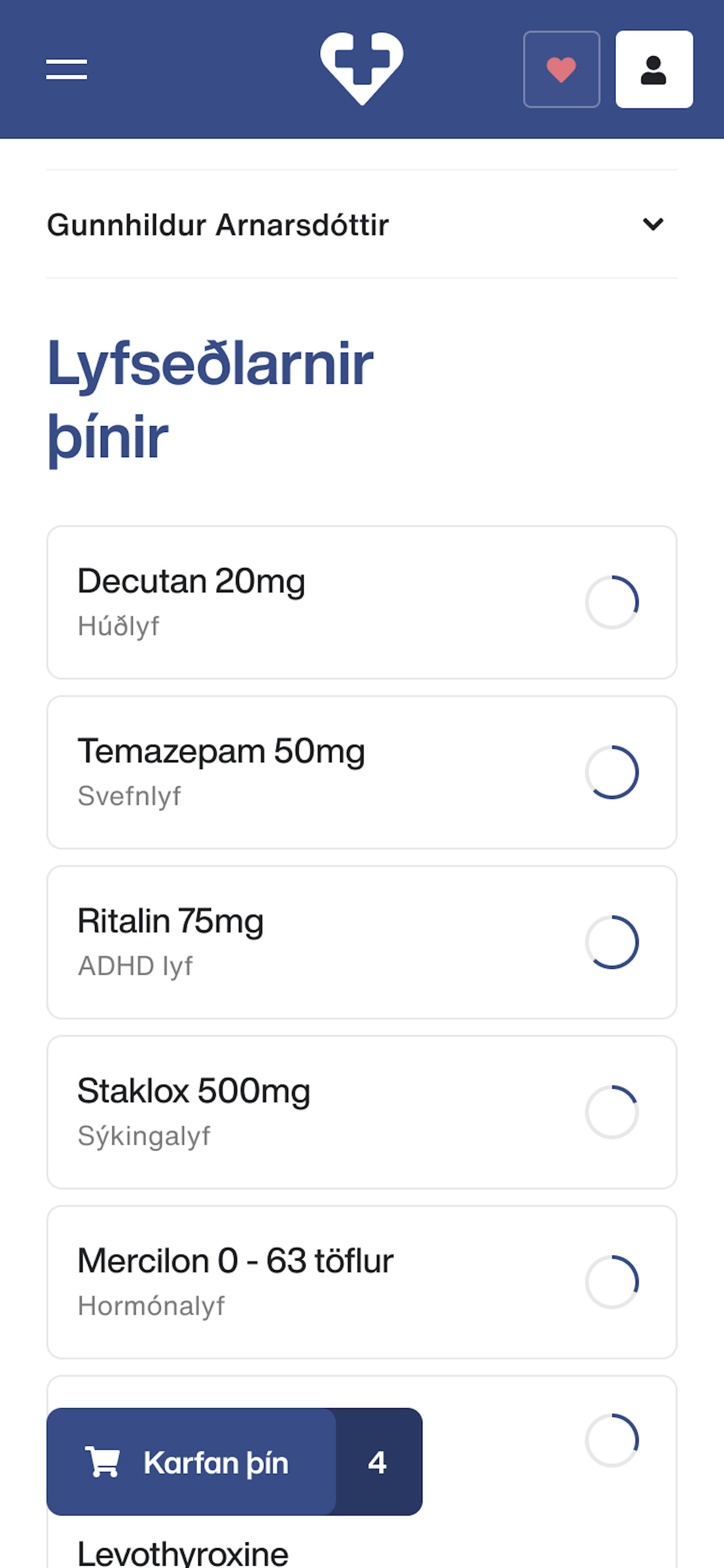The height and width of the screenshot is (1568, 724).
Task: Open the user profile button
Action: [654, 69]
